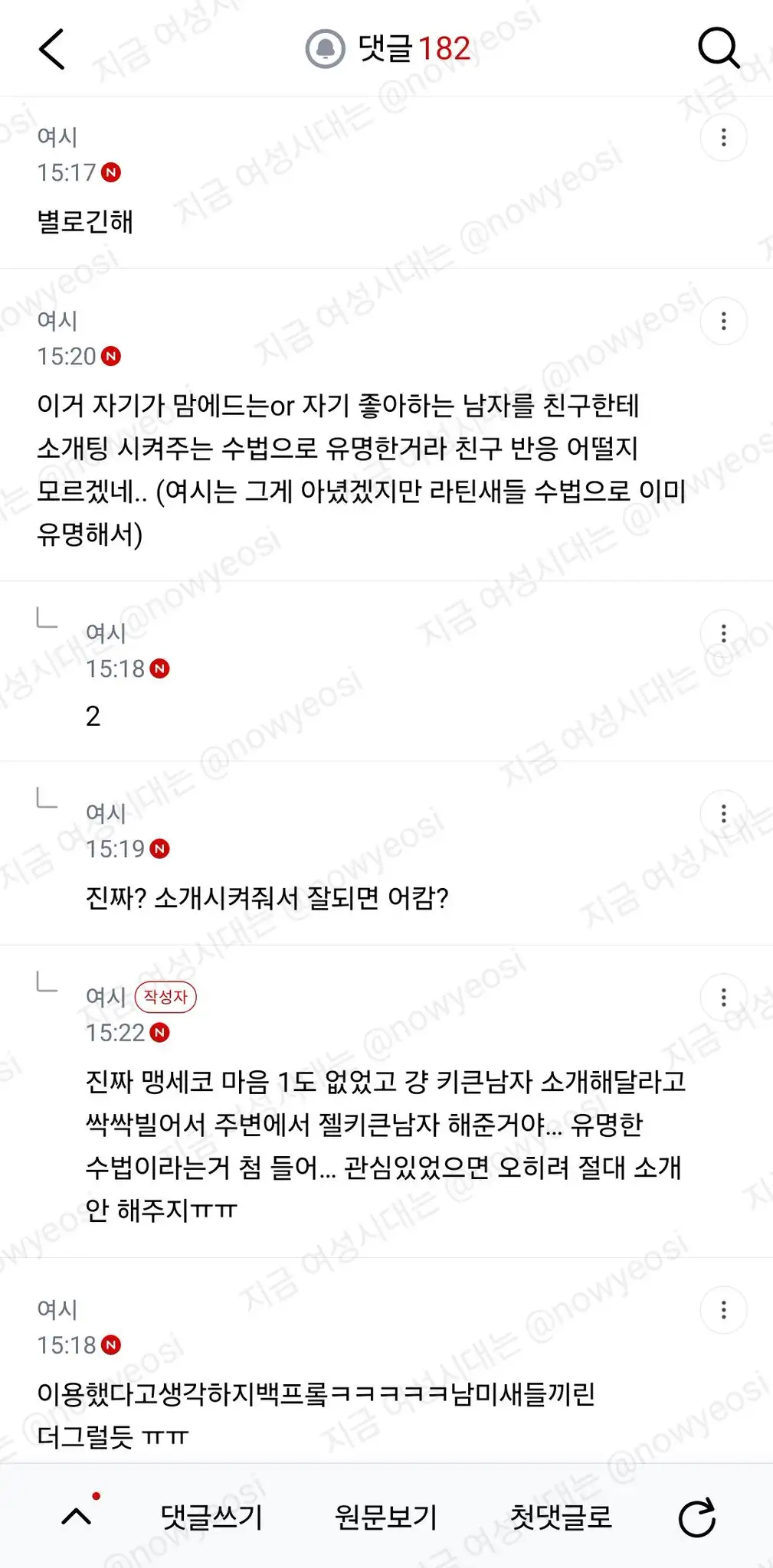Open options for the 작성자 reply
Viewport: 773px width, 1568px height.
pyautogui.click(x=724, y=998)
